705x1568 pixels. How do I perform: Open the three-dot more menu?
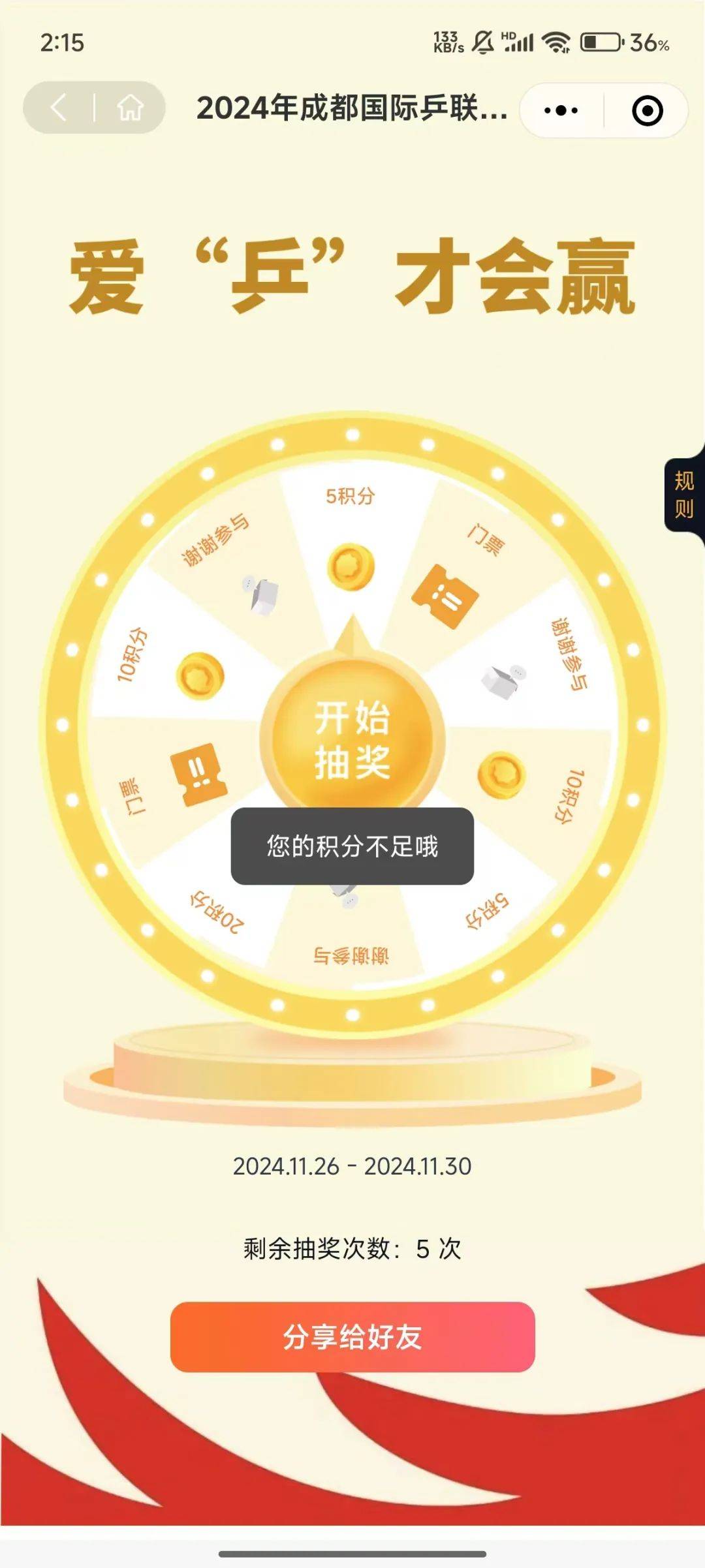pos(561,110)
